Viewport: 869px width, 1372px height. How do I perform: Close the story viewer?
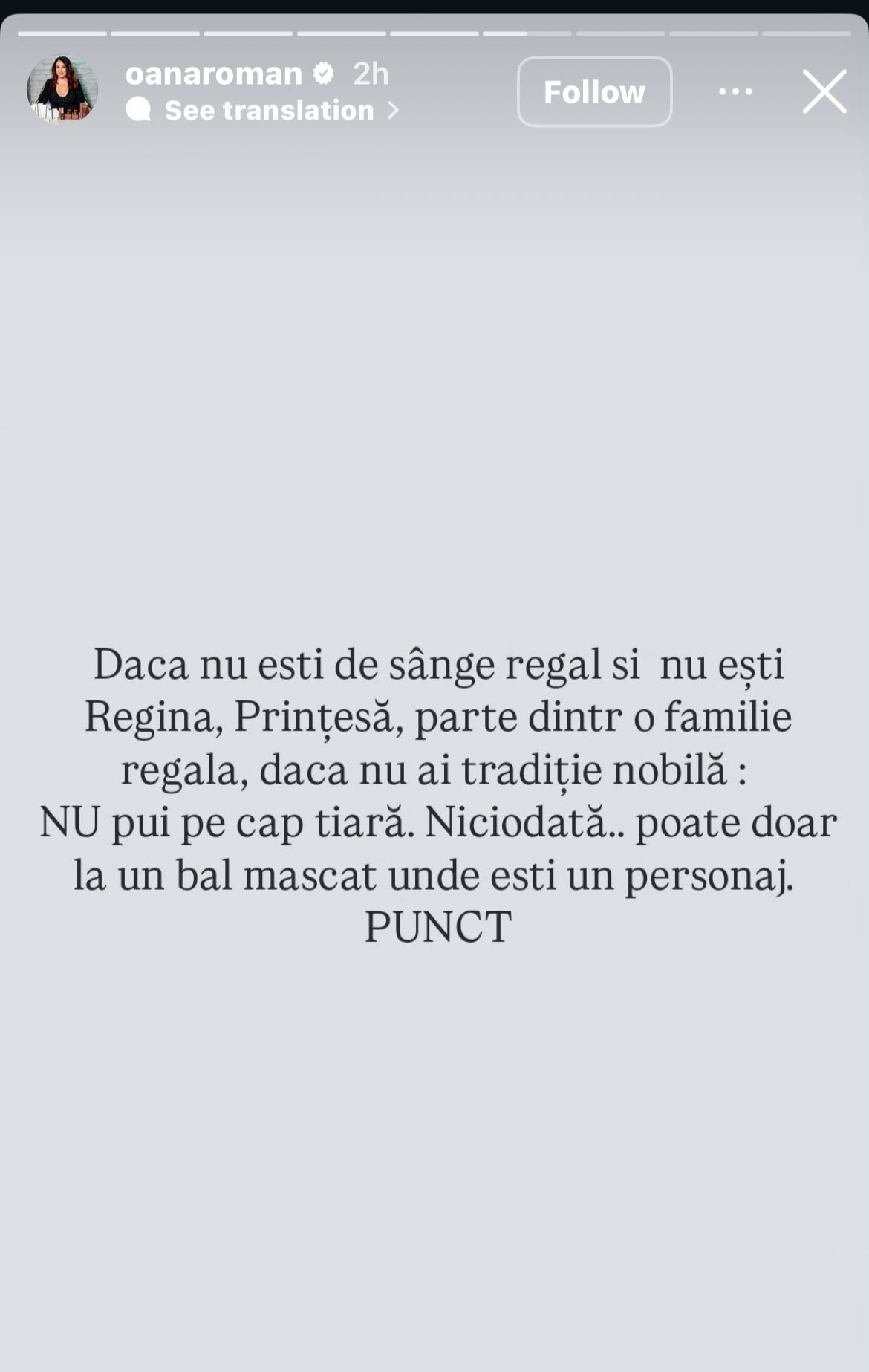tap(824, 91)
